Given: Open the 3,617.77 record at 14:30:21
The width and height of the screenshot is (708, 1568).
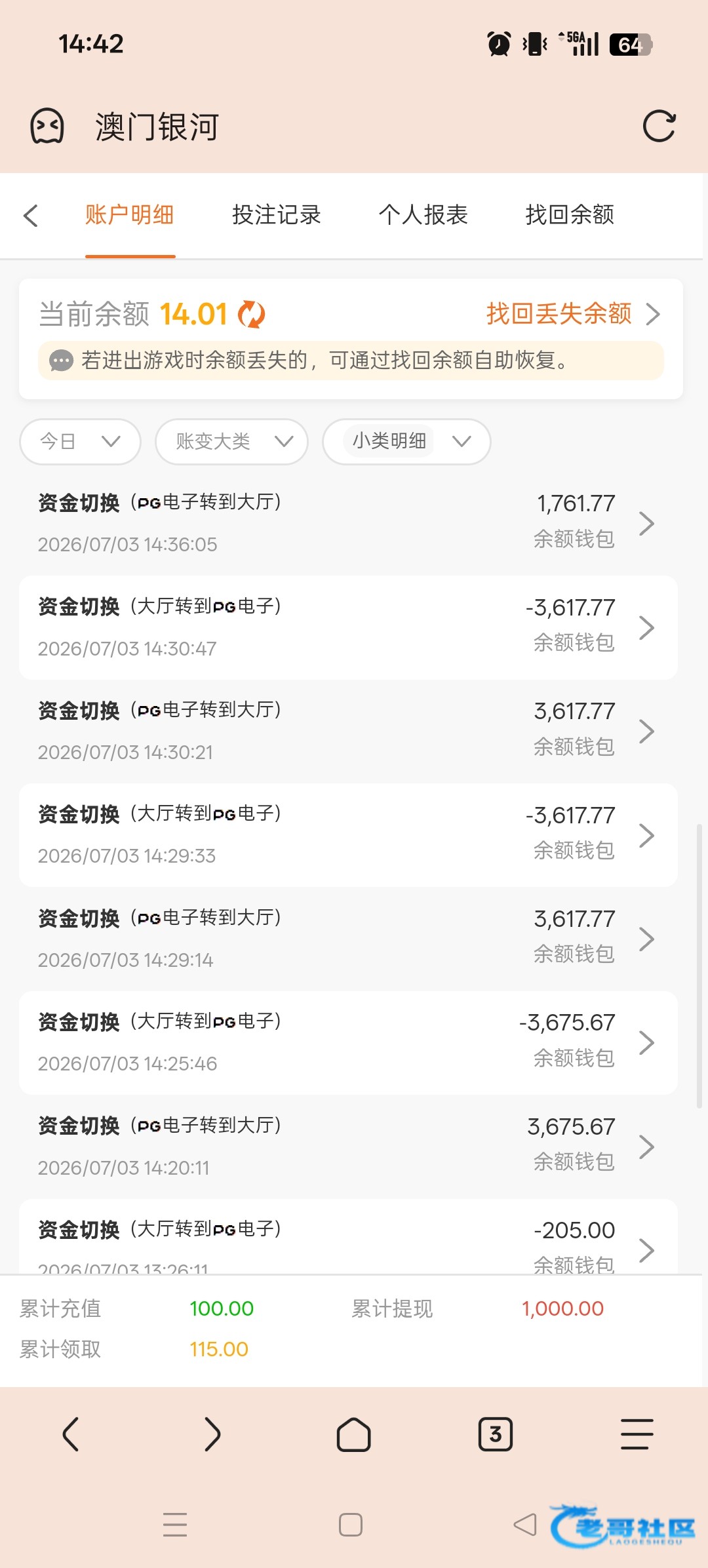Looking at the screenshot, I should tap(348, 731).
